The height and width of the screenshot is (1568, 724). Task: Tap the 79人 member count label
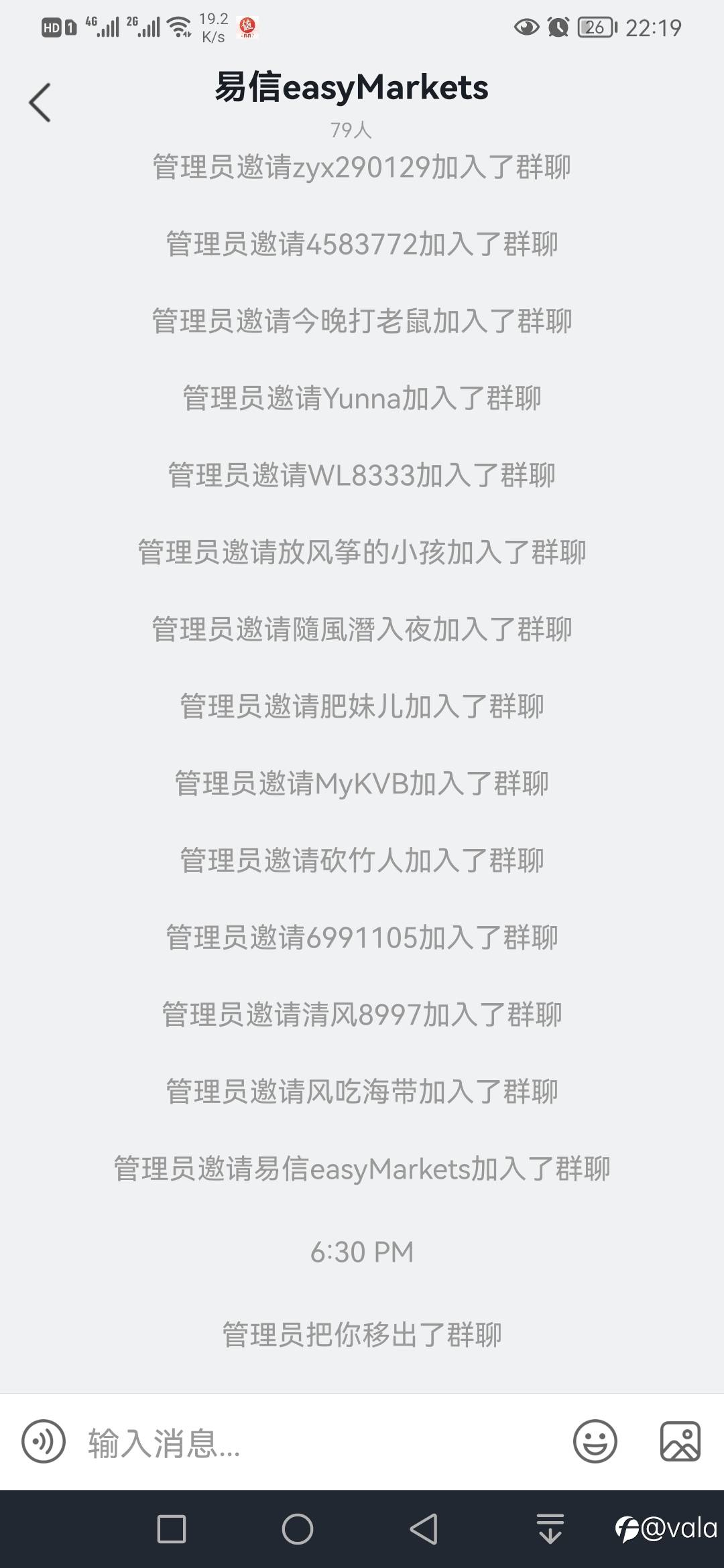coord(351,131)
